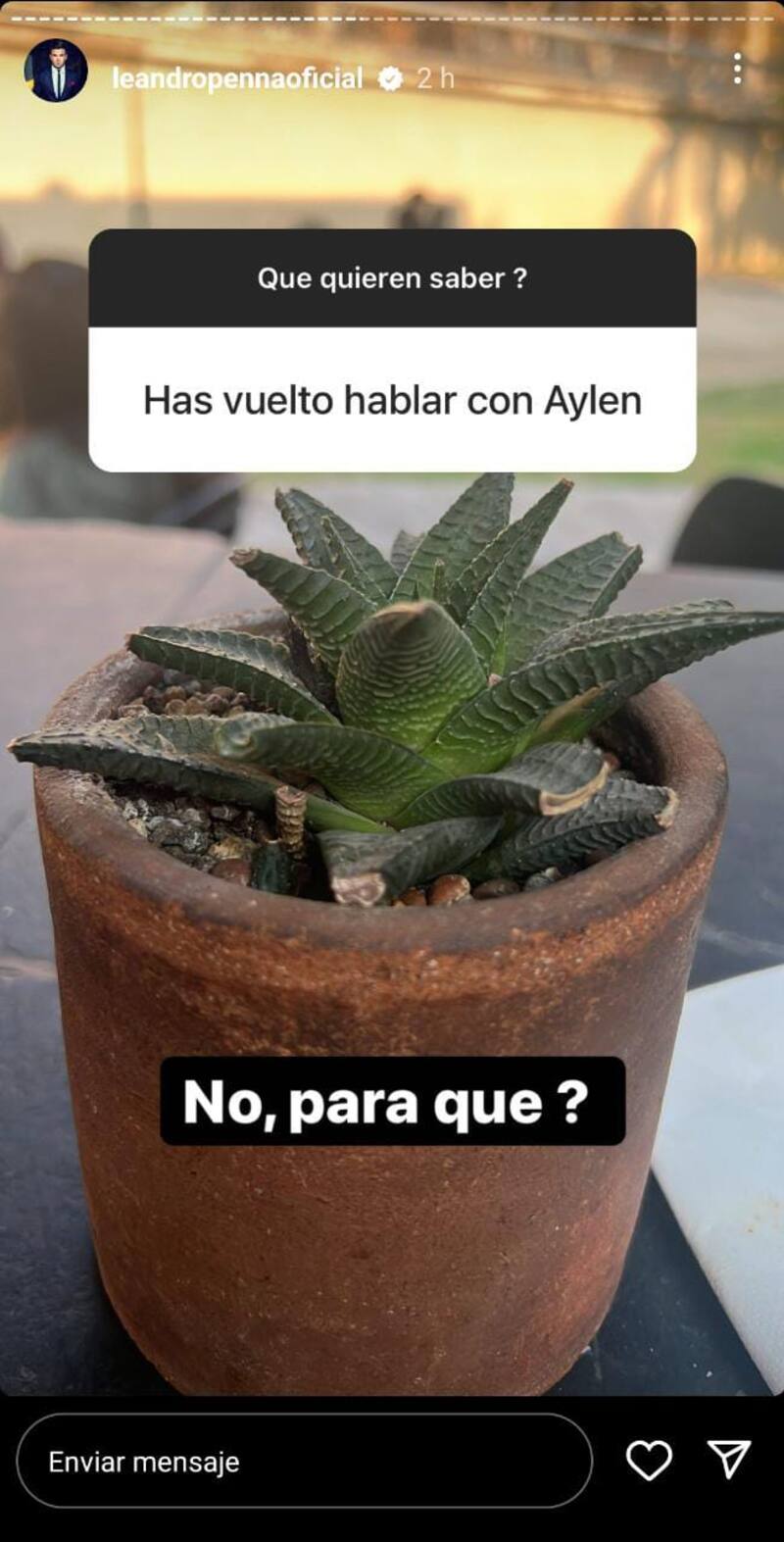Screen dimensions: 784x1542
Task: Open leandropennaoficial's profile picture
Action: 56,71
